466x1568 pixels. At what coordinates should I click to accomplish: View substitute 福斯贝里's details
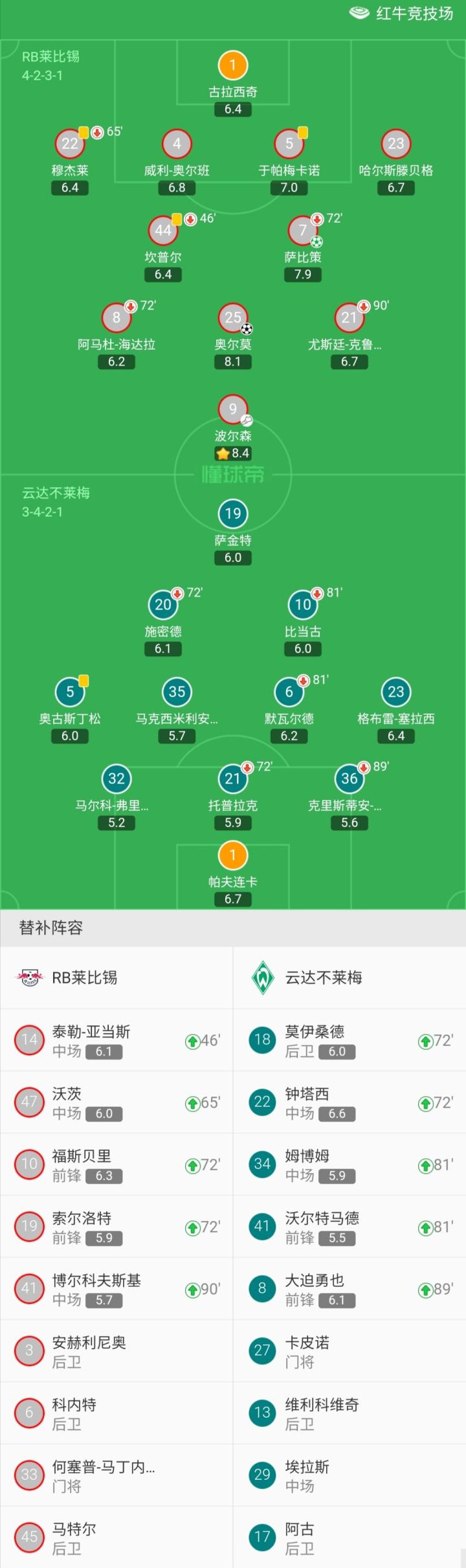click(116, 1164)
